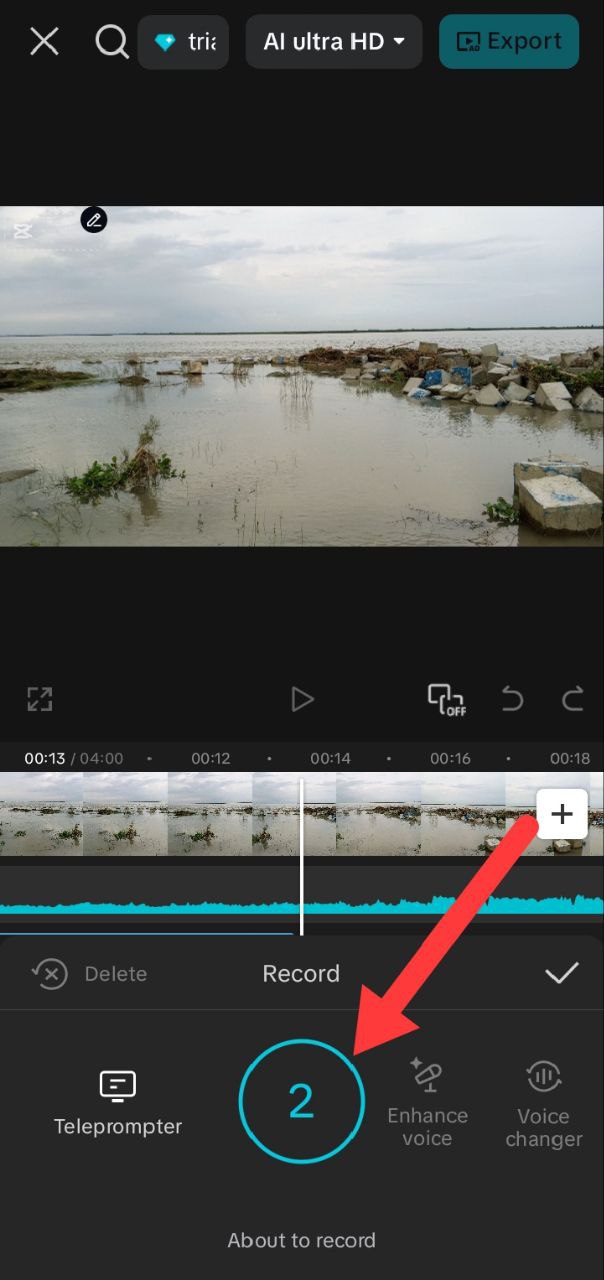604x1280 pixels.
Task: Undo the last action
Action: (512, 699)
